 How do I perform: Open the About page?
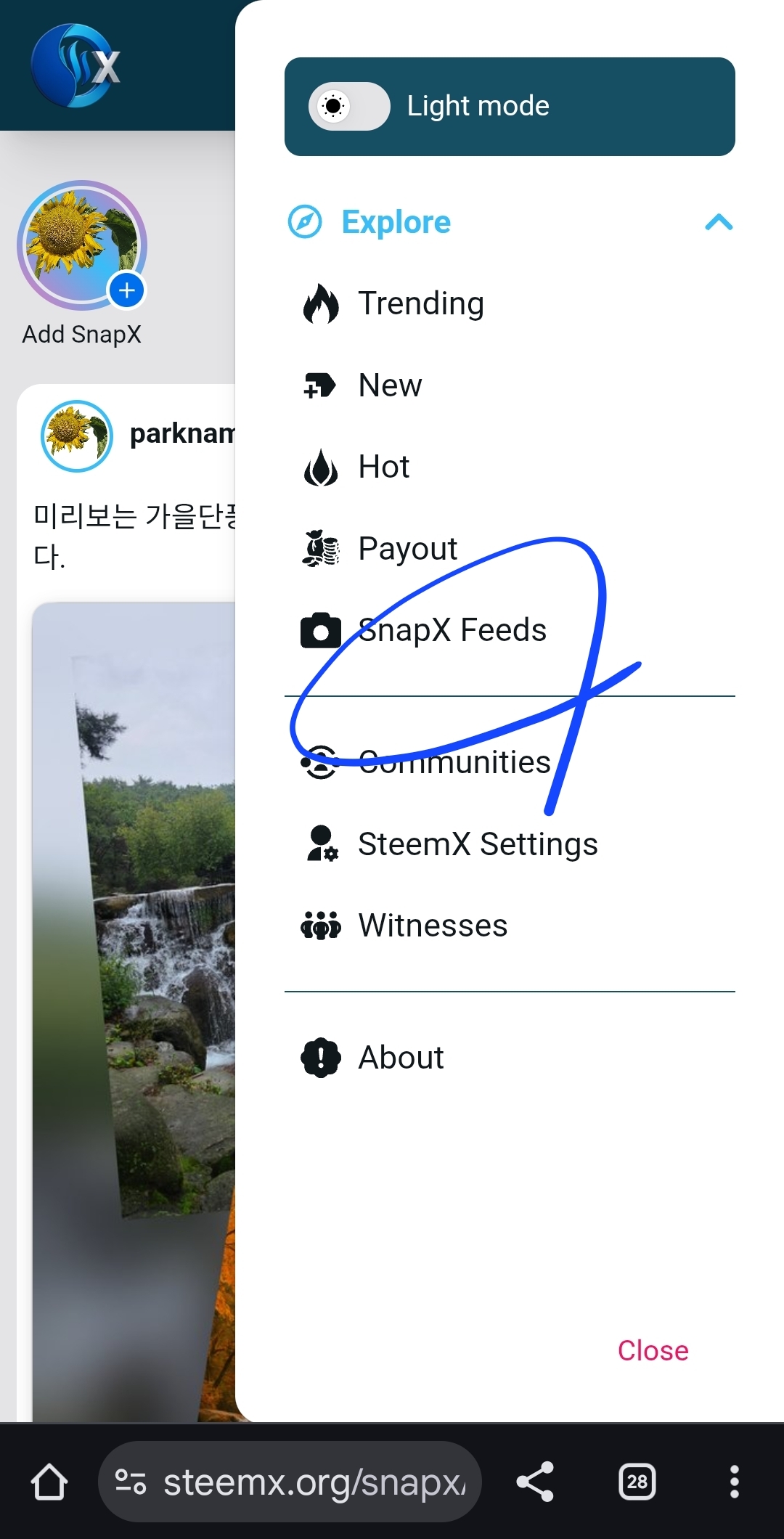[401, 1058]
